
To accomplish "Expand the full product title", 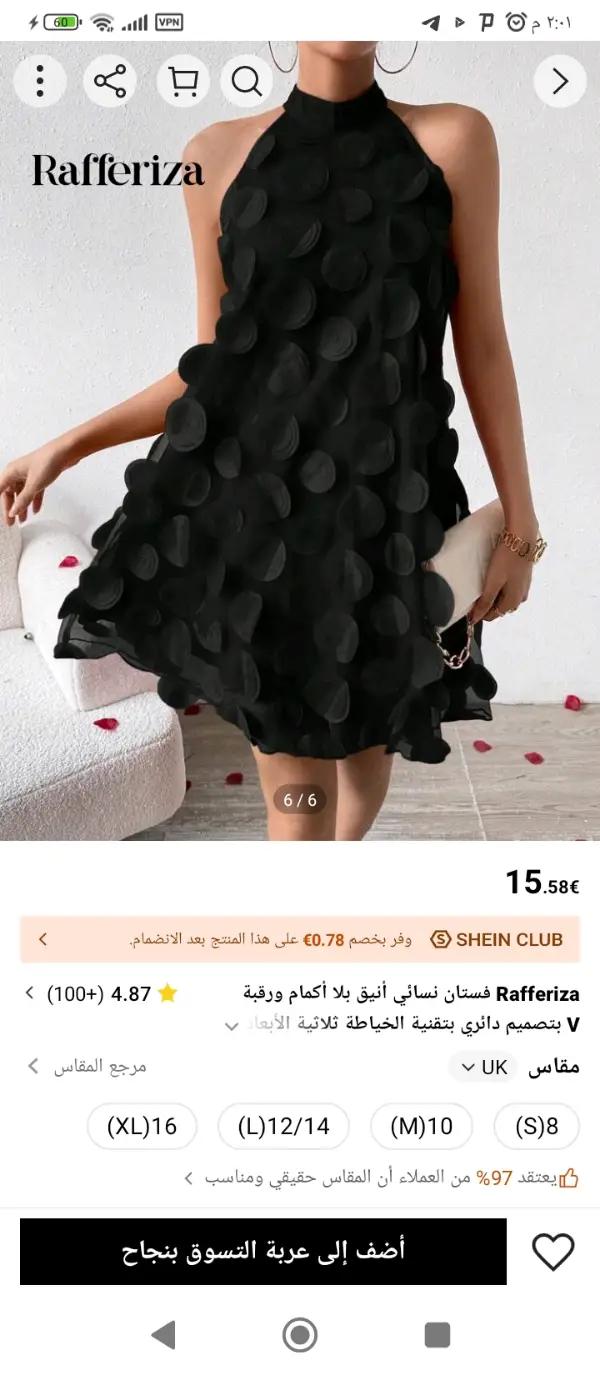I will click(x=232, y=1025).
